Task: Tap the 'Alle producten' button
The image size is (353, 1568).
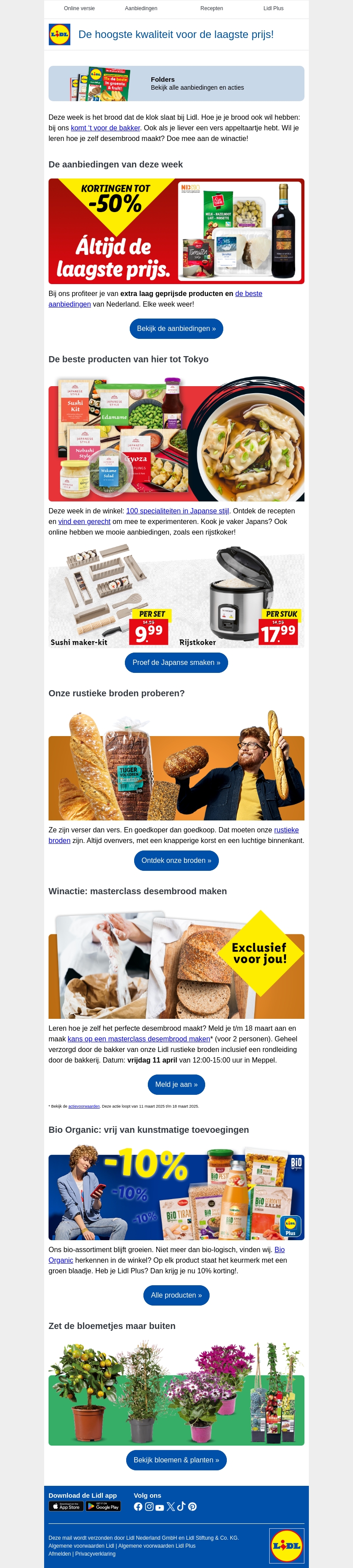Action: 176,1295
